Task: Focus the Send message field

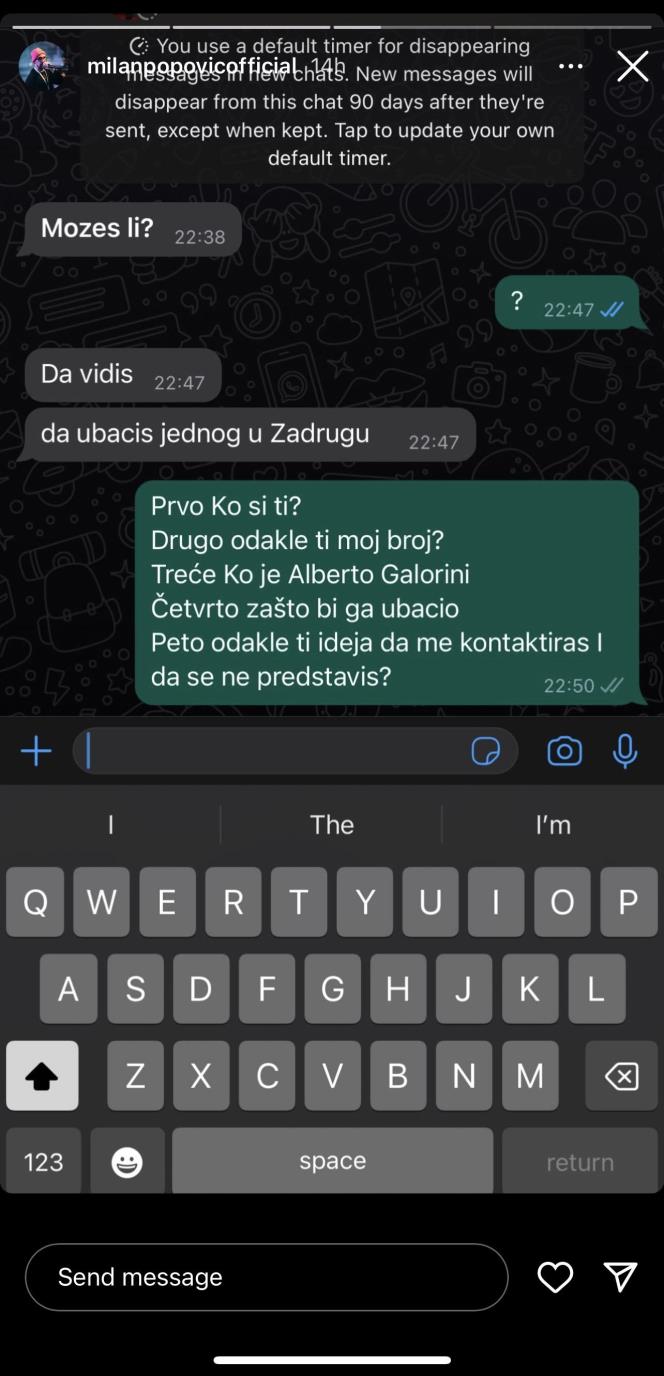Action: (266, 1277)
